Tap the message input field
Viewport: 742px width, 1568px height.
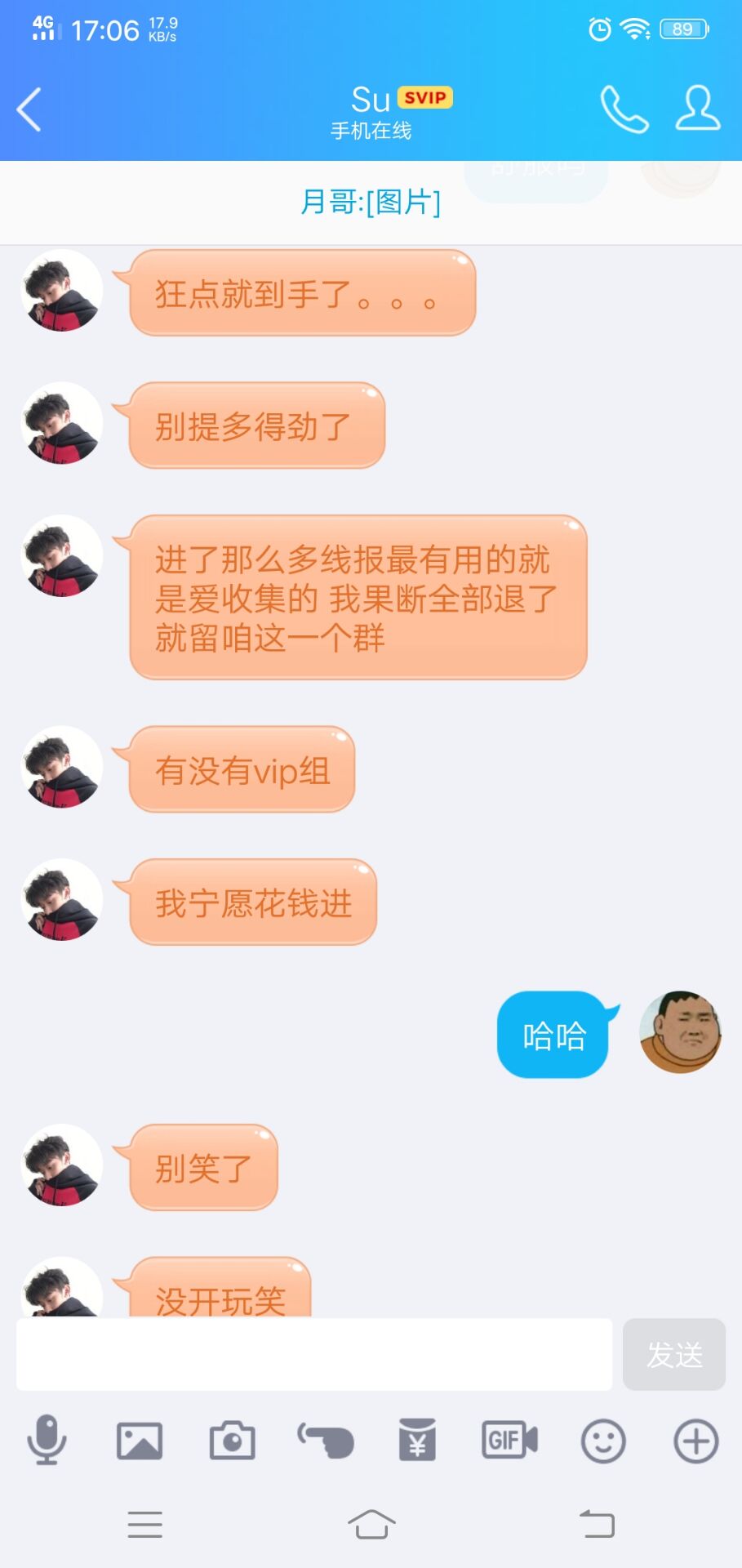coord(314,1354)
